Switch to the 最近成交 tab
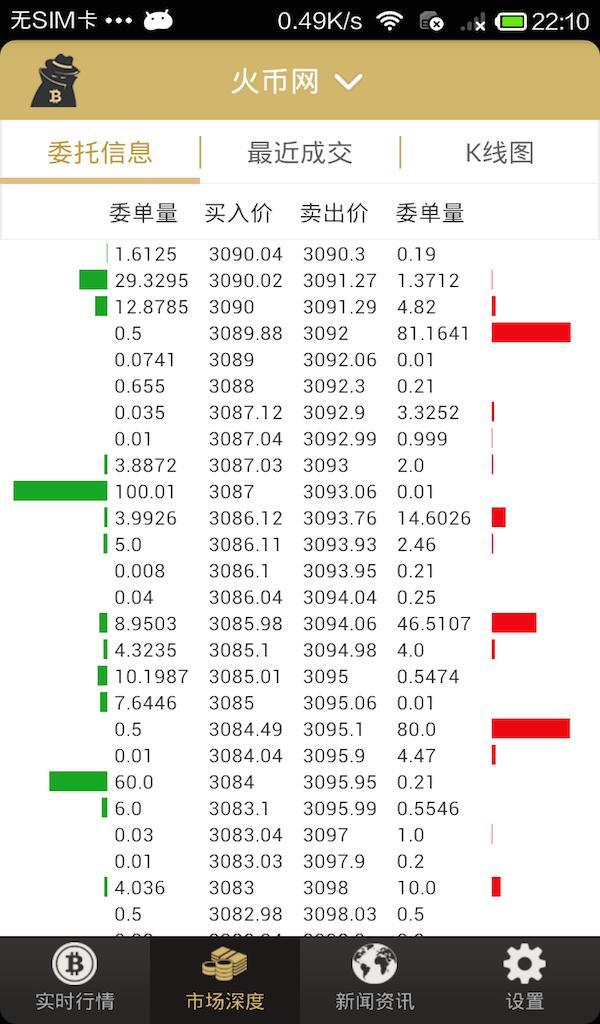The width and height of the screenshot is (600, 1024). 300,153
